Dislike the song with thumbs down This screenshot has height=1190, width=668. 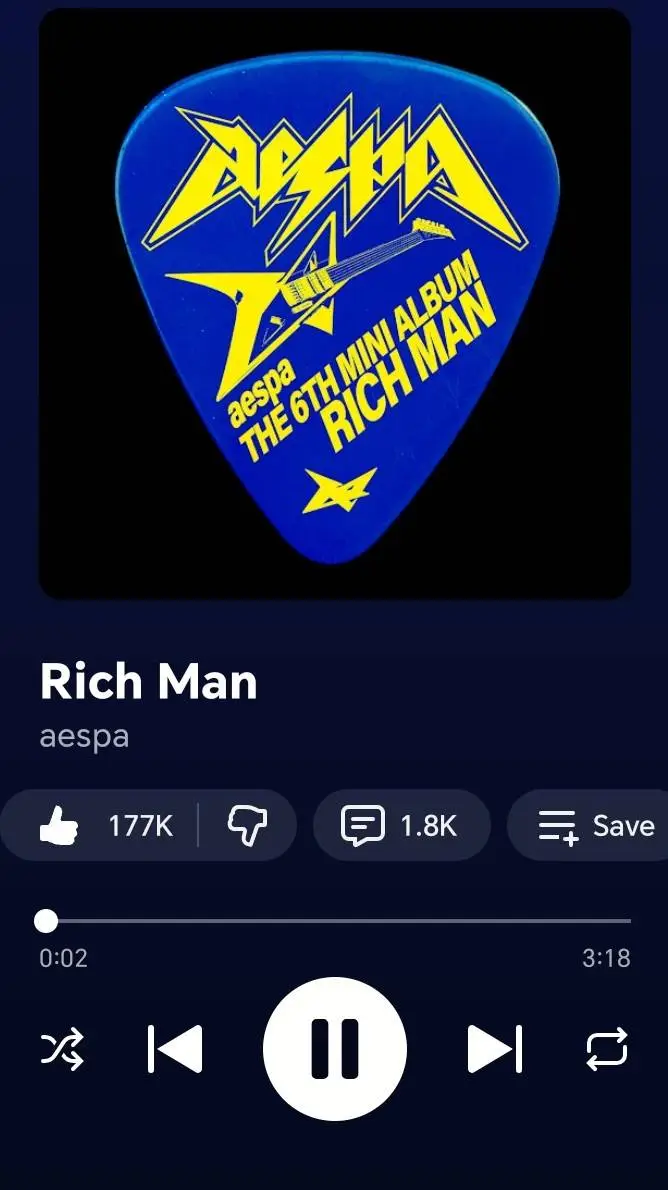pos(247,825)
